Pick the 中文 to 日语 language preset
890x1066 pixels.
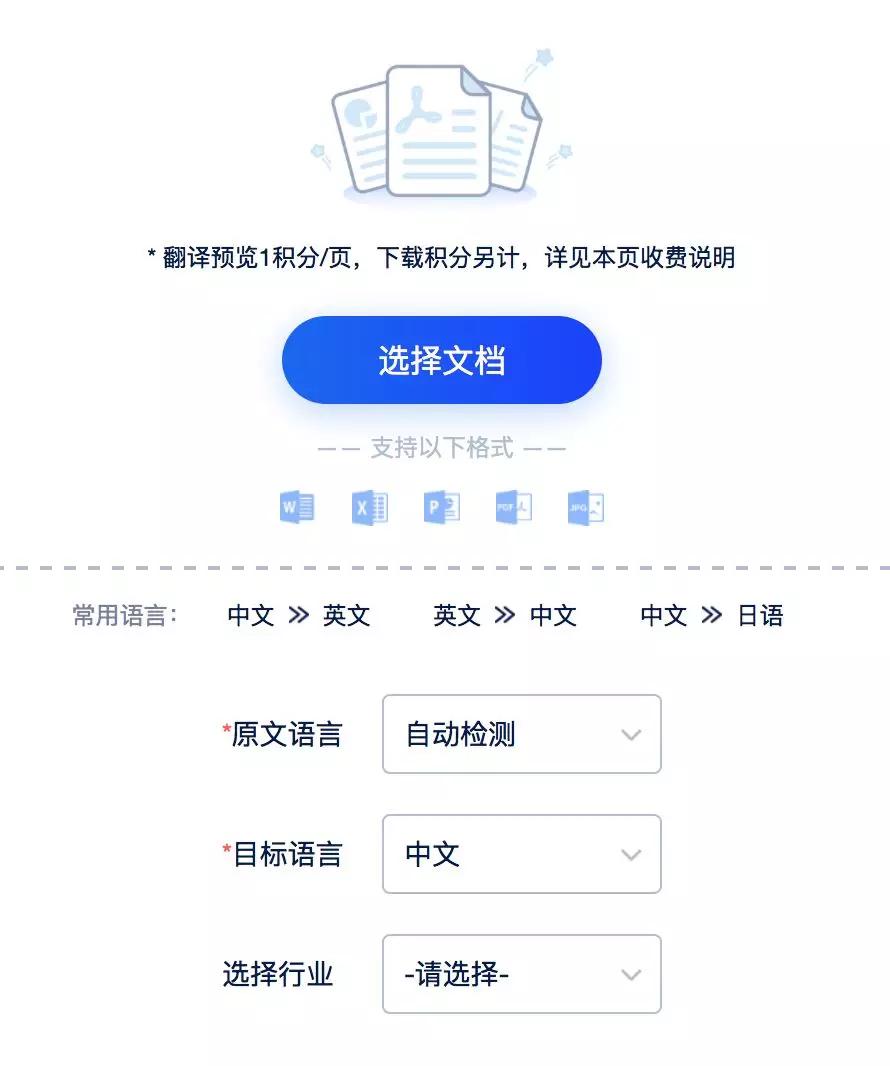pos(711,615)
